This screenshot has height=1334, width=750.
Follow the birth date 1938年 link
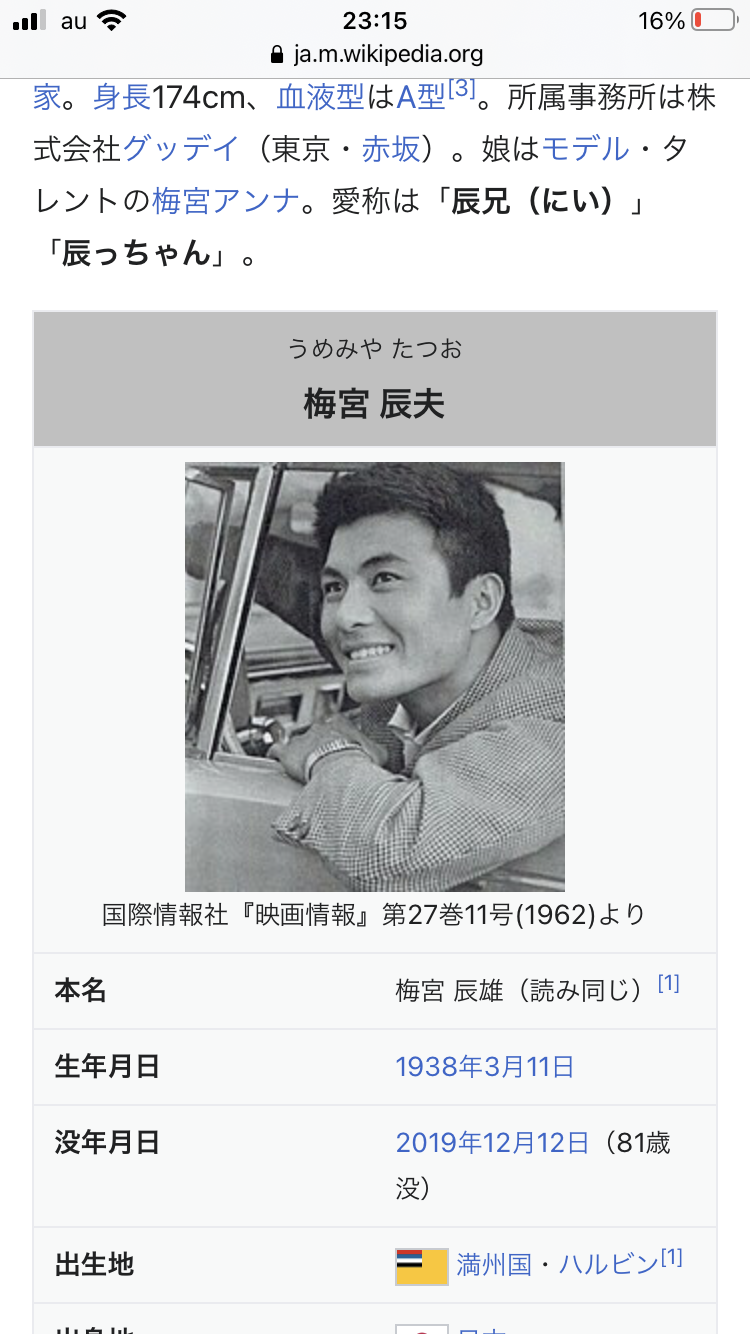click(x=428, y=1067)
